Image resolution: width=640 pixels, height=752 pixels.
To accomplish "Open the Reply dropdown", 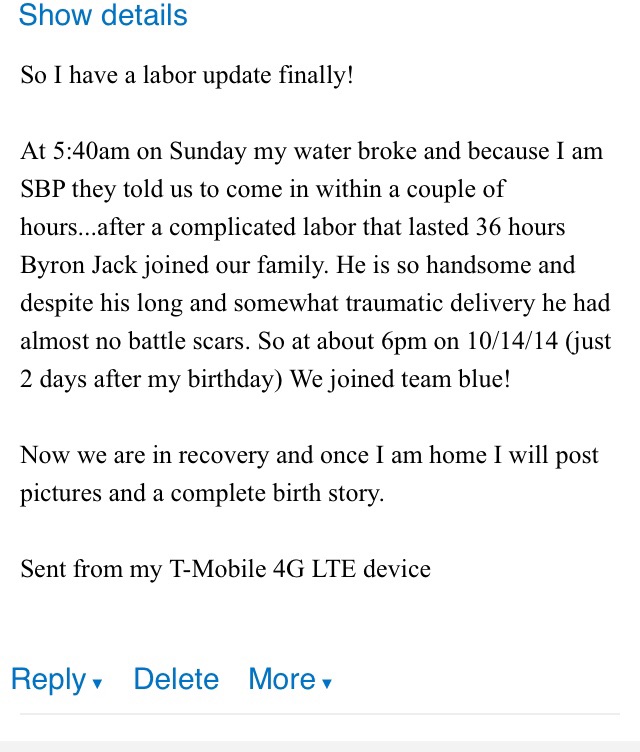I will [x=57, y=680].
